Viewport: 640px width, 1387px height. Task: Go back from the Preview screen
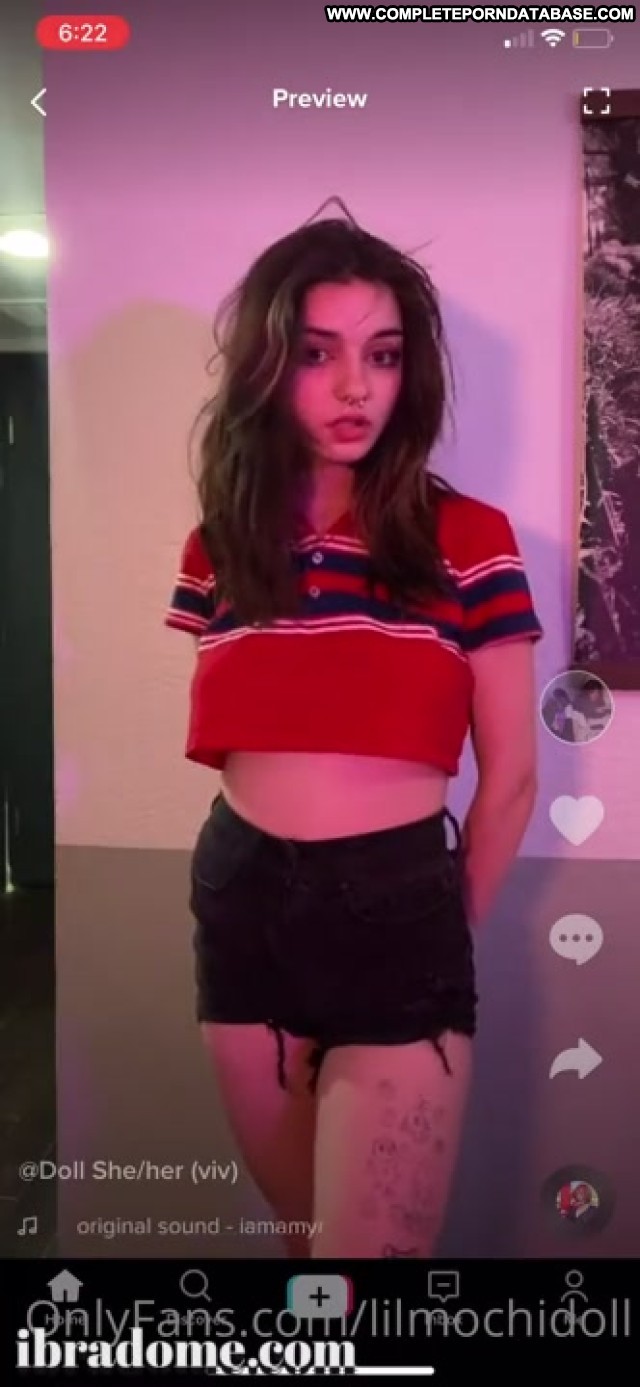(39, 102)
